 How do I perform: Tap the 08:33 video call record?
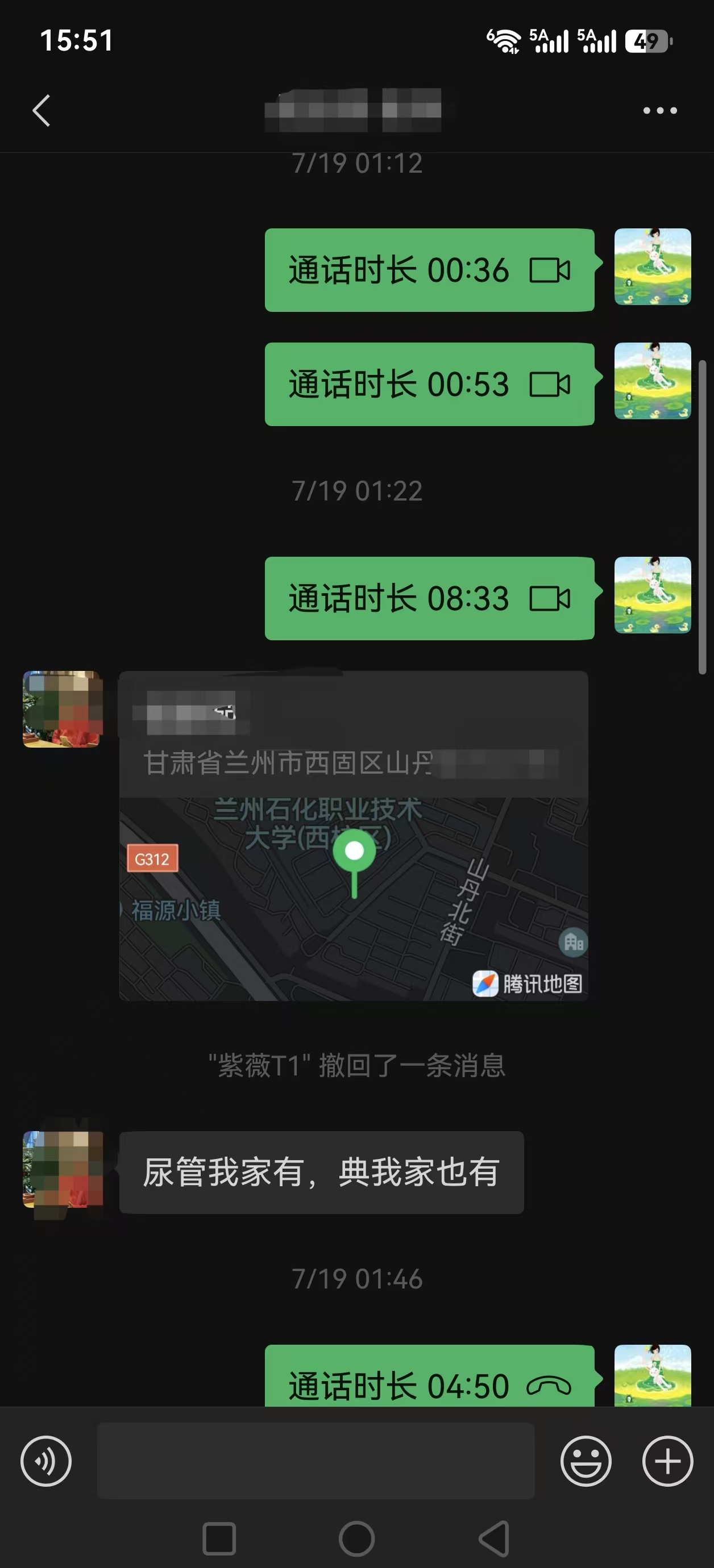pyautogui.click(x=430, y=598)
